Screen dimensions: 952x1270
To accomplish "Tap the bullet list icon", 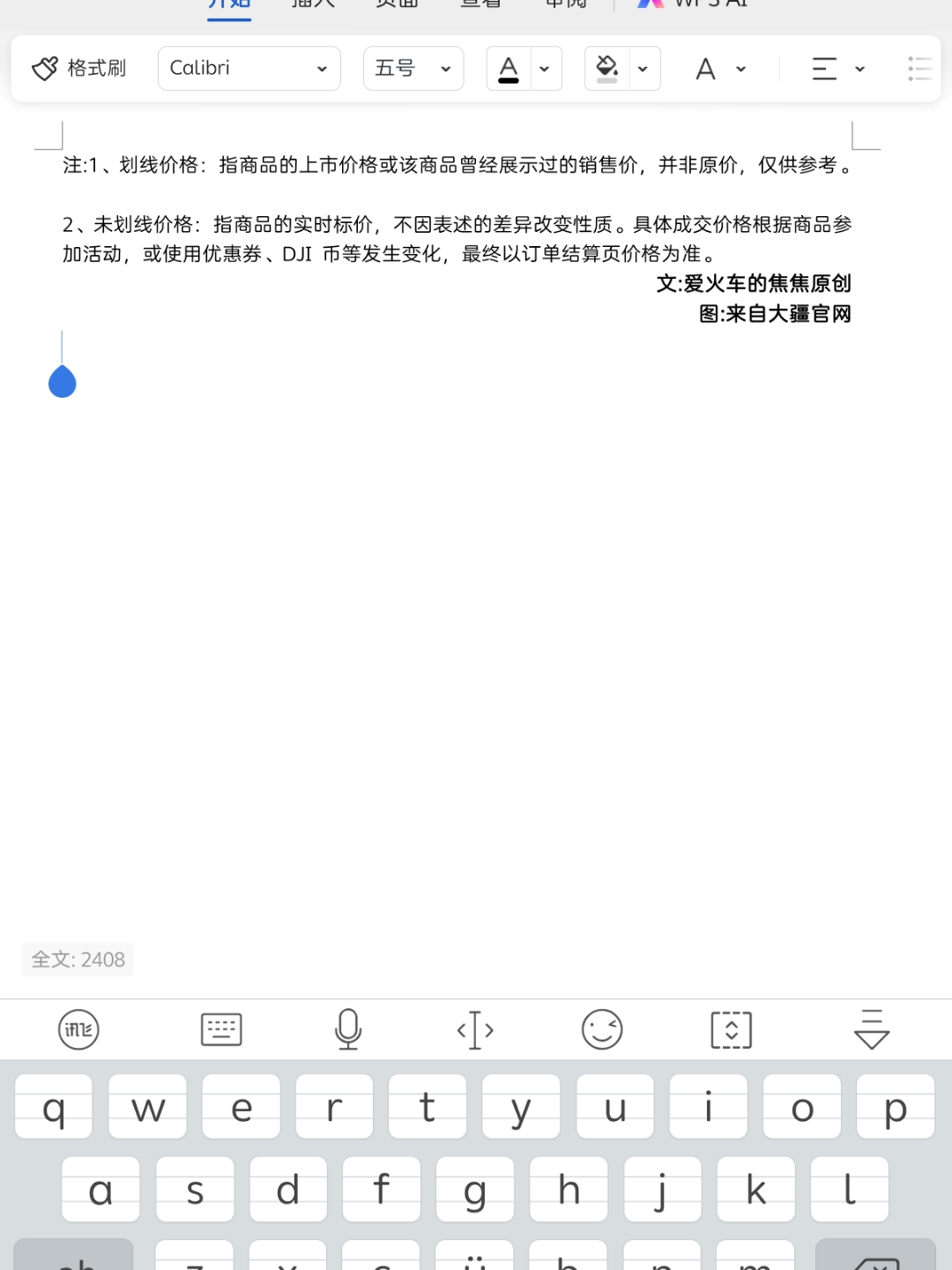I will [x=919, y=68].
